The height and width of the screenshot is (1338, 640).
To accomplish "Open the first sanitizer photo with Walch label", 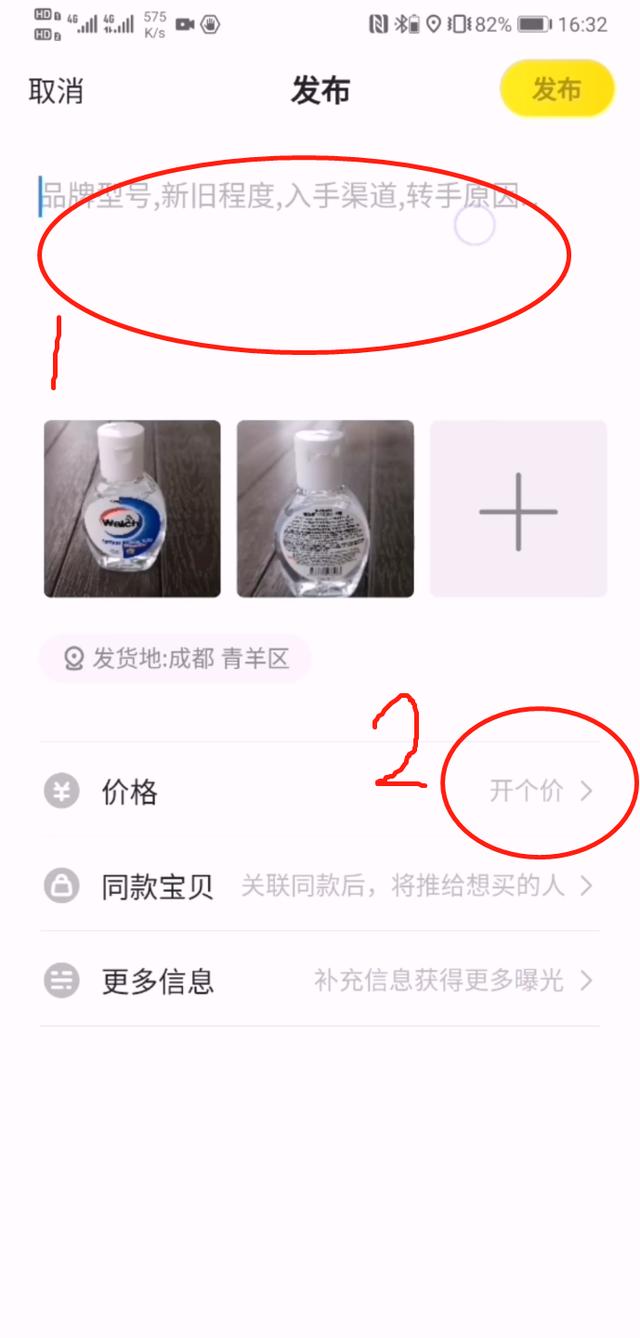I will coord(132,509).
